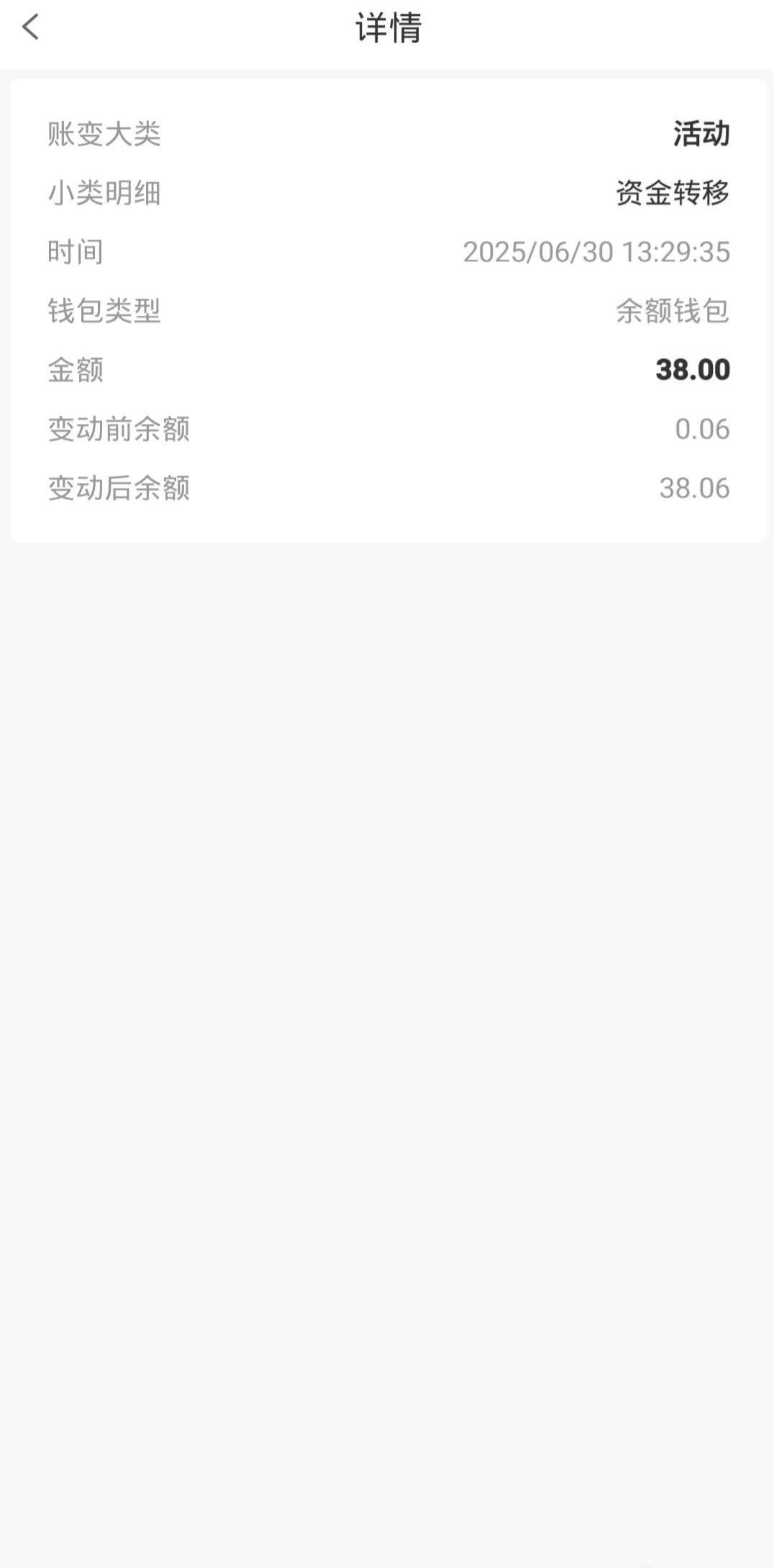
Task: Tap the transaction timestamp 2025/06/30 13:29:35
Action: [x=597, y=252]
